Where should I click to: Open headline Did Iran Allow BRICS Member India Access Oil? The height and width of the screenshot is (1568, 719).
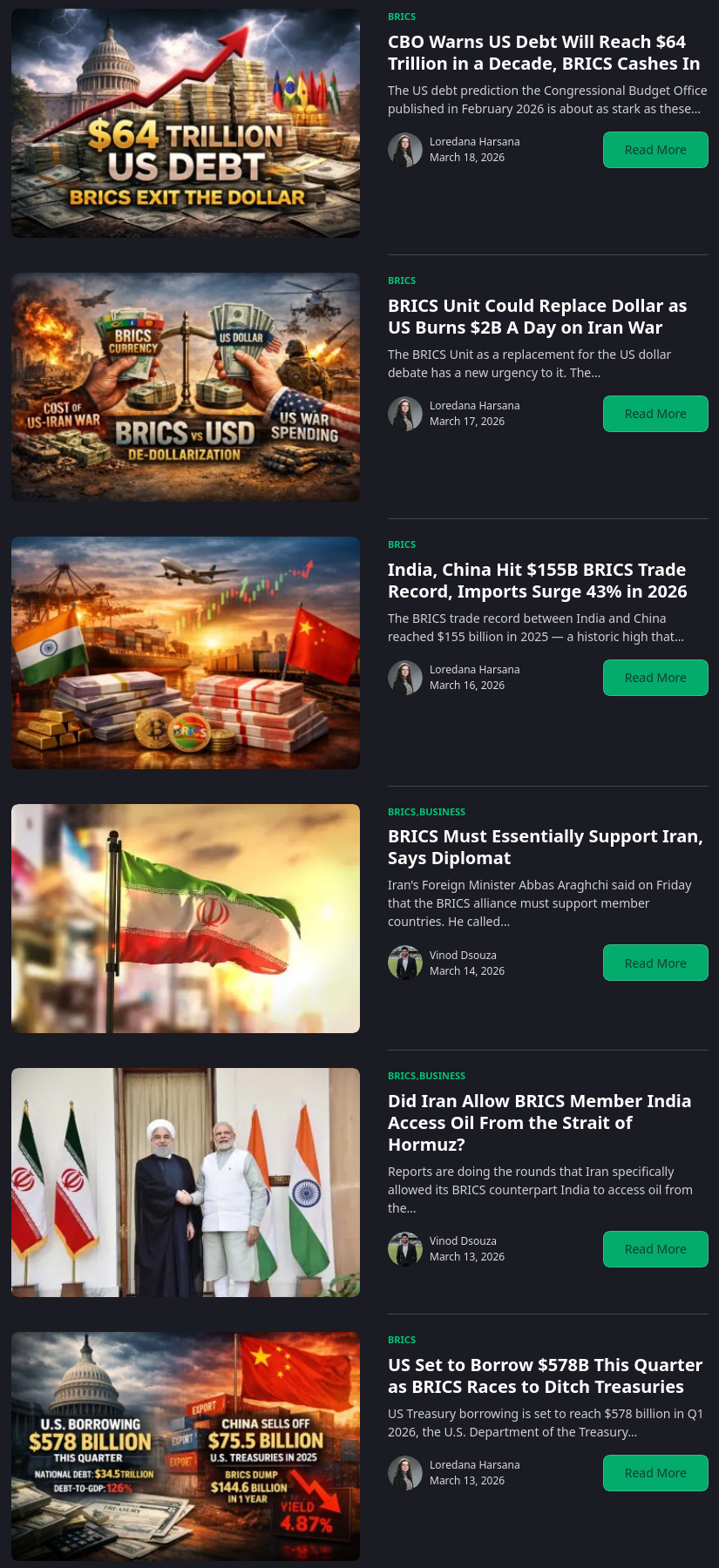pos(539,1122)
